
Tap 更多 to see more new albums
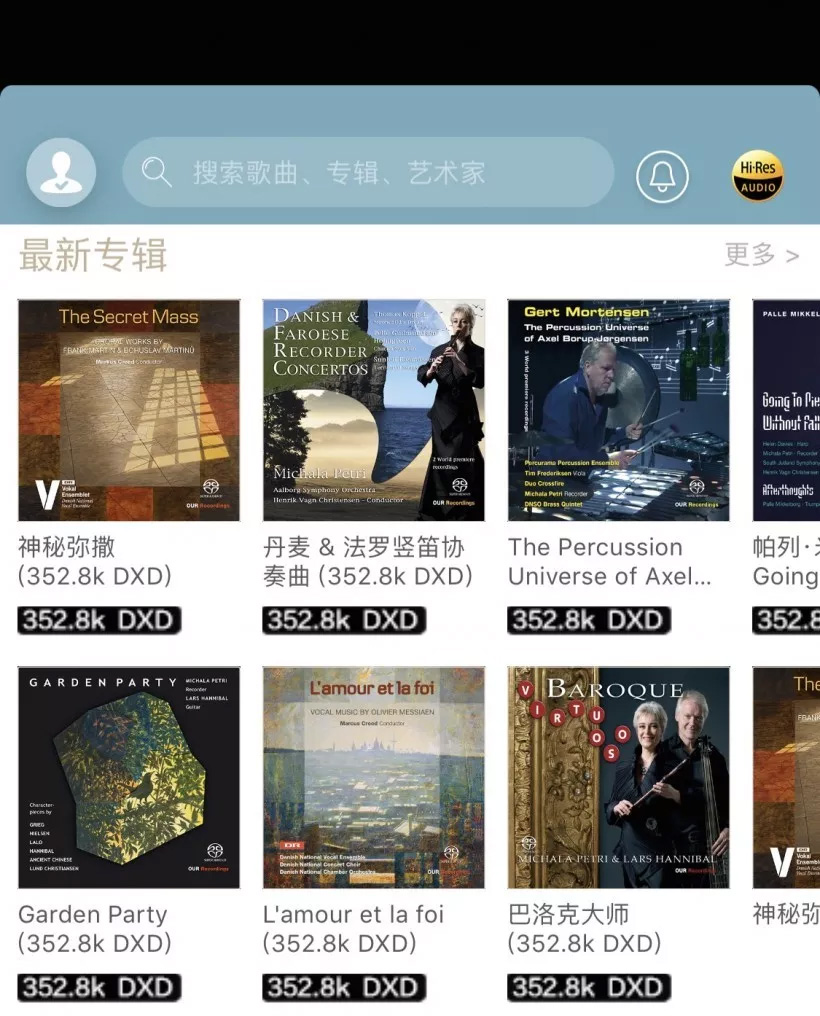pos(761,255)
